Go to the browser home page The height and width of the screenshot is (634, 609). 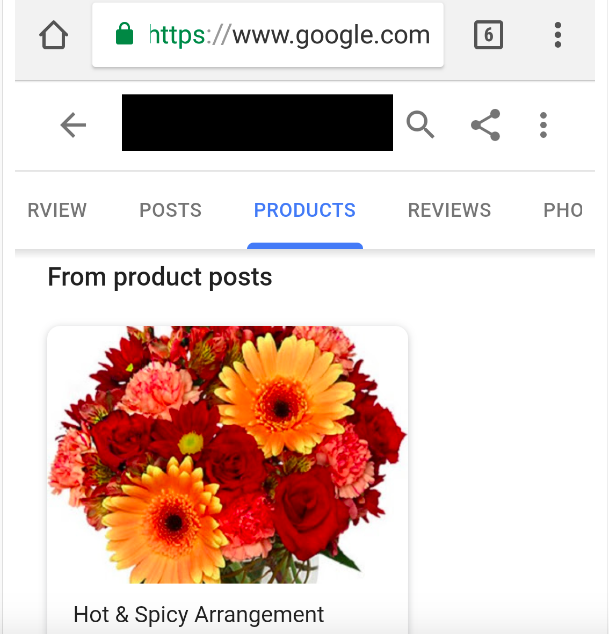53,36
